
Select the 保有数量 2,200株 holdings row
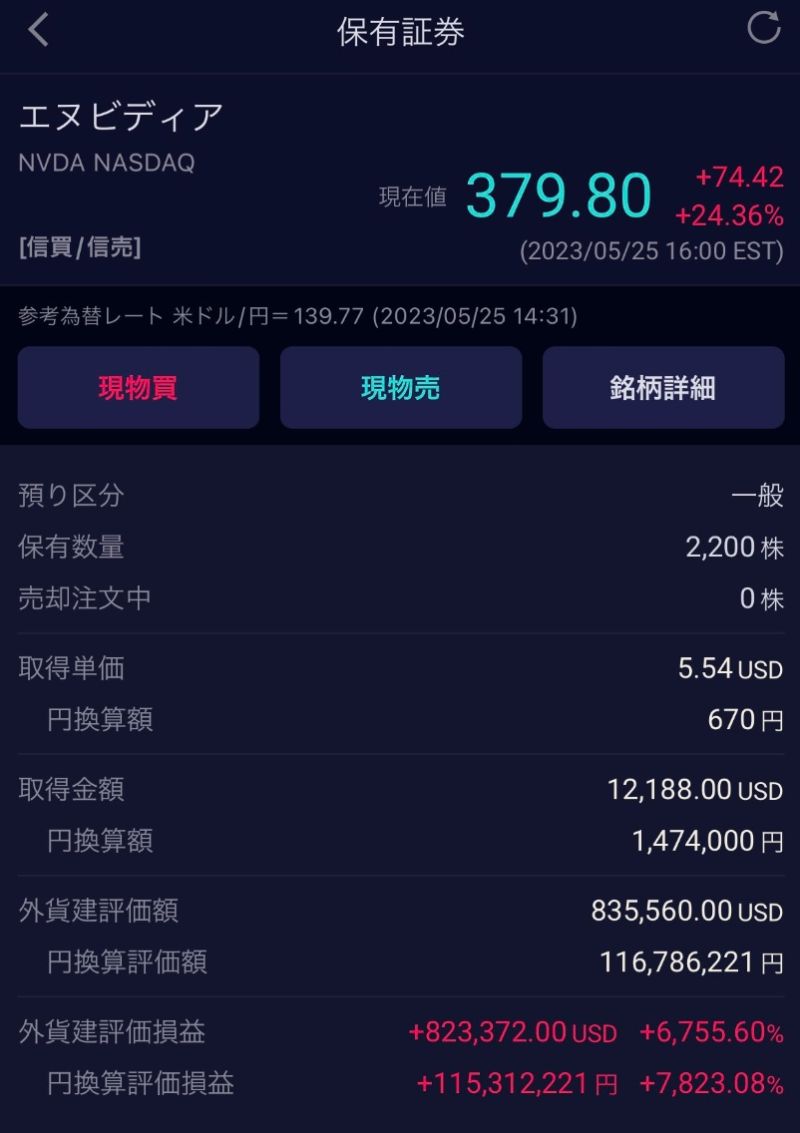(400, 547)
